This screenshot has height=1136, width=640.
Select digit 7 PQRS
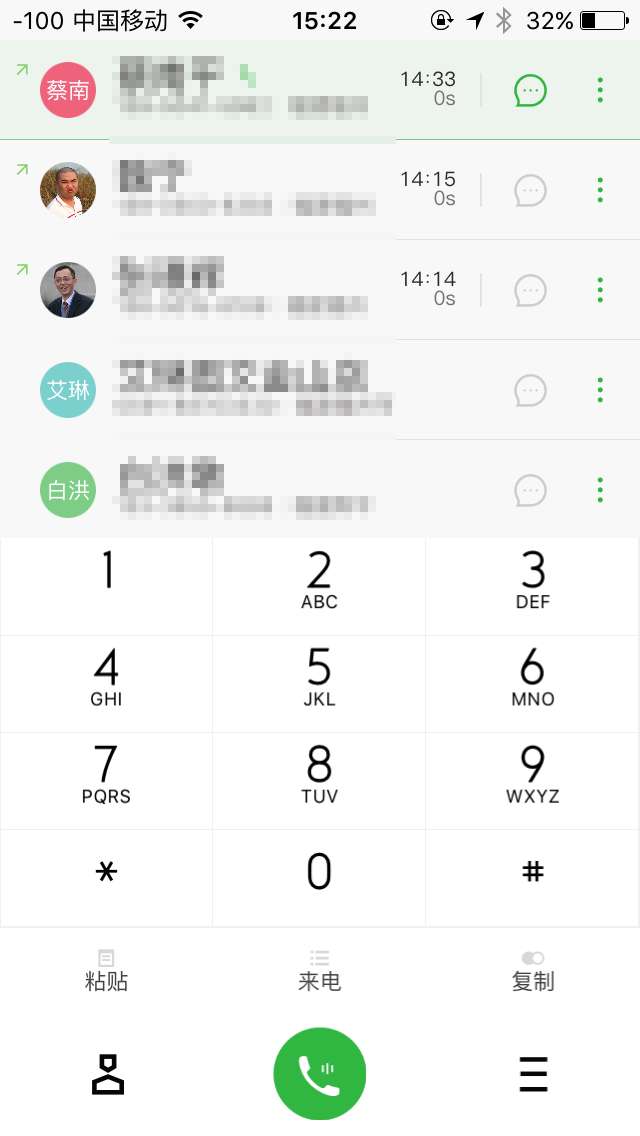pos(107,781)
